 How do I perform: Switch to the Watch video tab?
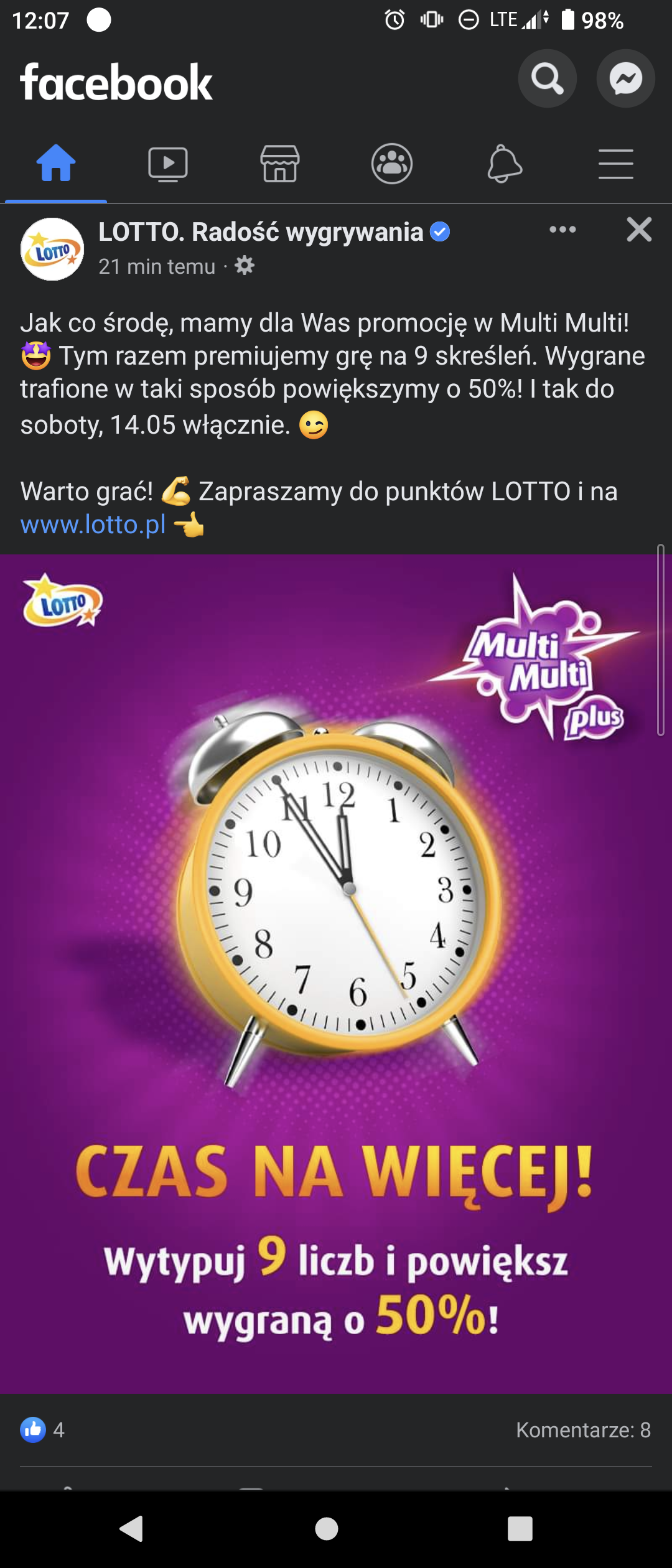(168, 164)
